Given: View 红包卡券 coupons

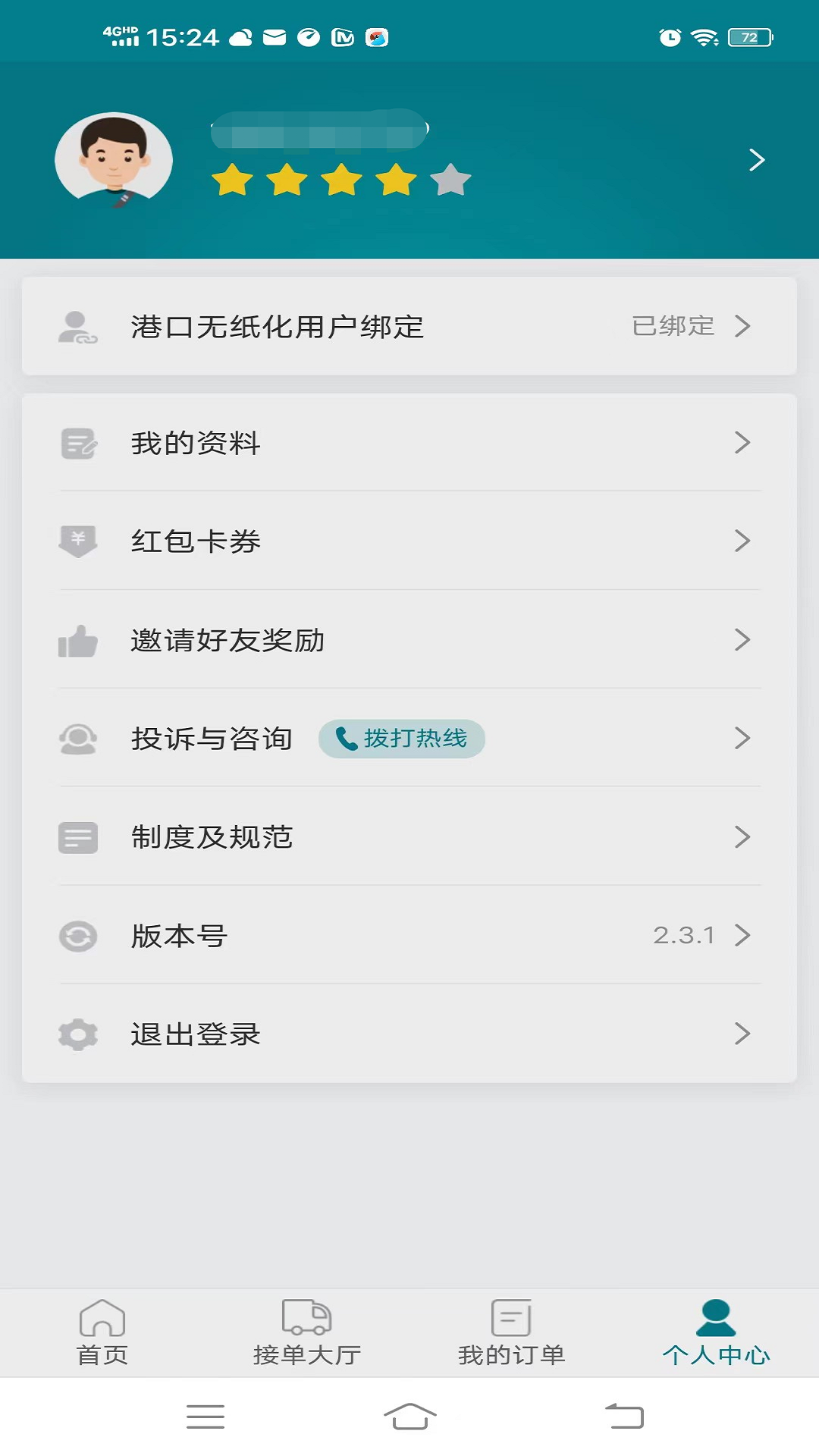Looking at the screenshot, I should (409, 541).
